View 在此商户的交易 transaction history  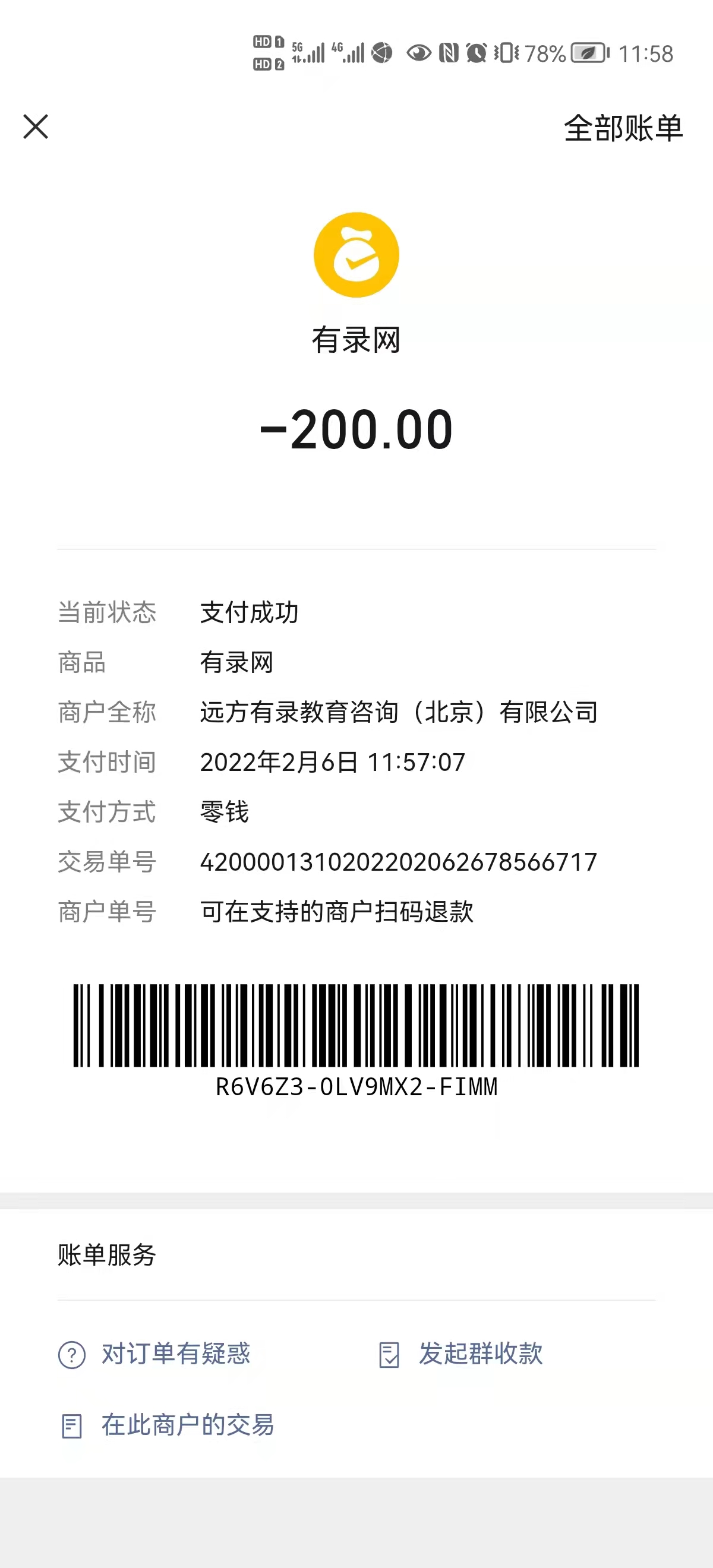tap(168, 1425)
